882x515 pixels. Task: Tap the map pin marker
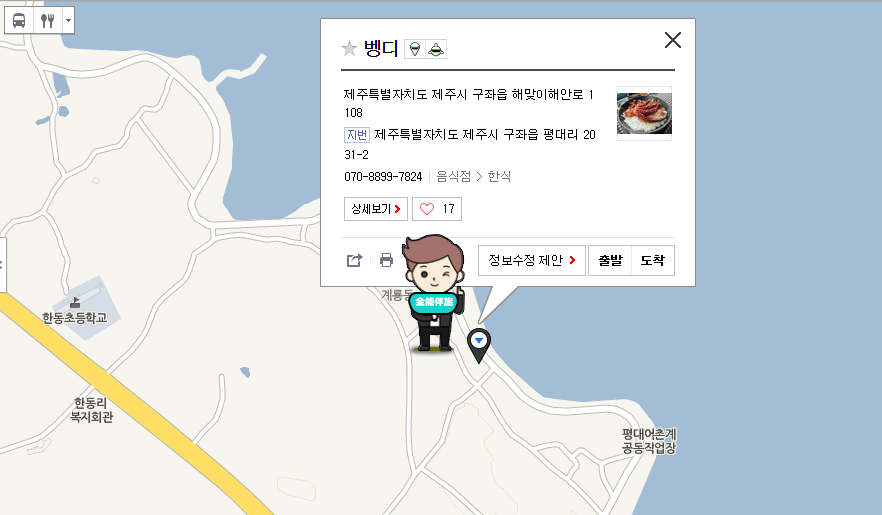tap(479, 343)
